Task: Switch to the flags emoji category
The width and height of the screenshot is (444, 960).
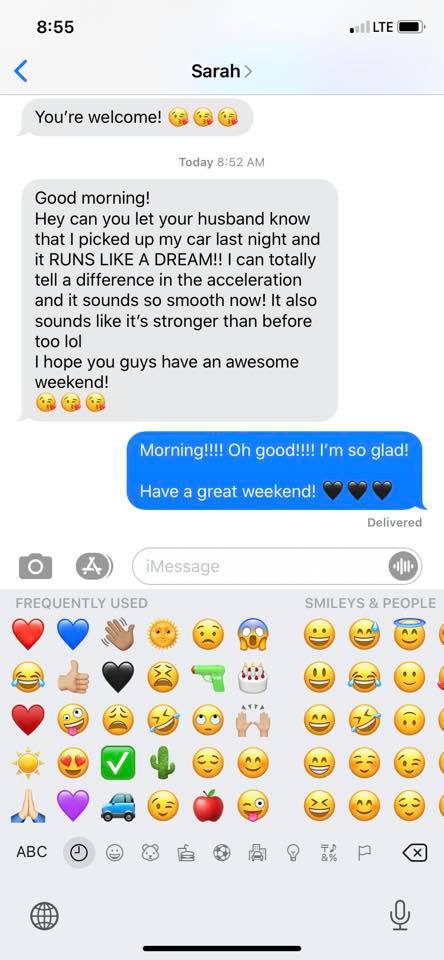Action: [x=362, y=852]
